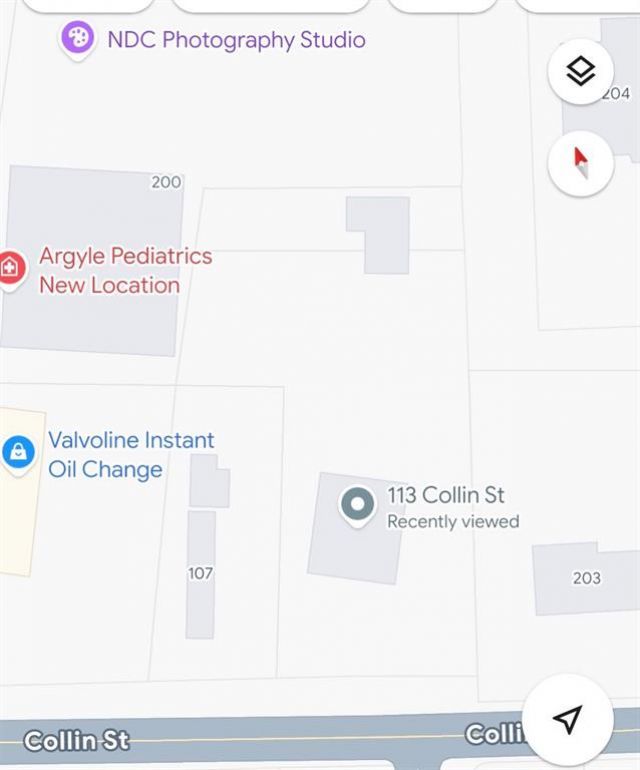This screenshot has width=640, height=770.
Task: Select the 113 Collin St pin
Action: [357, 505]
